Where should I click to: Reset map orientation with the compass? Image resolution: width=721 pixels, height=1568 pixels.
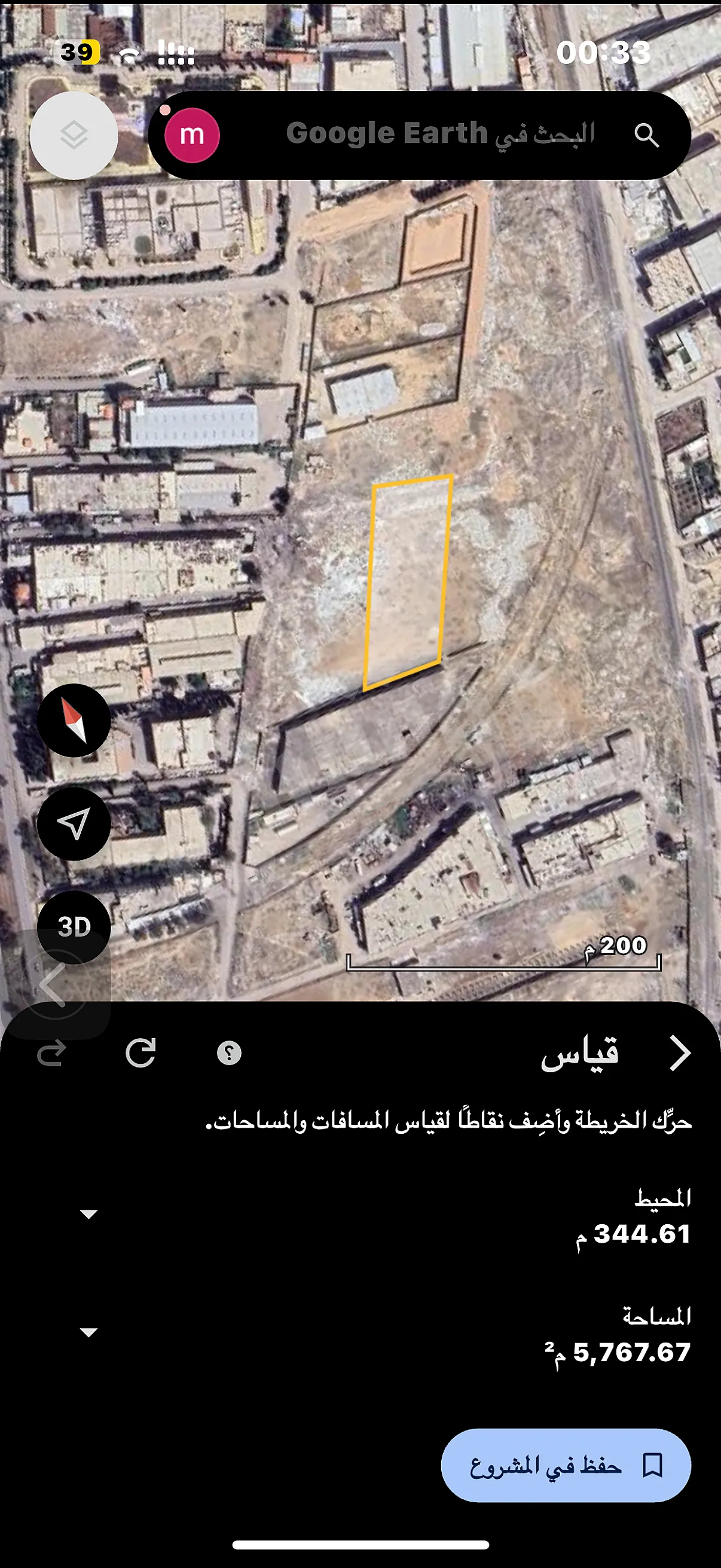[x=74, y=720]
